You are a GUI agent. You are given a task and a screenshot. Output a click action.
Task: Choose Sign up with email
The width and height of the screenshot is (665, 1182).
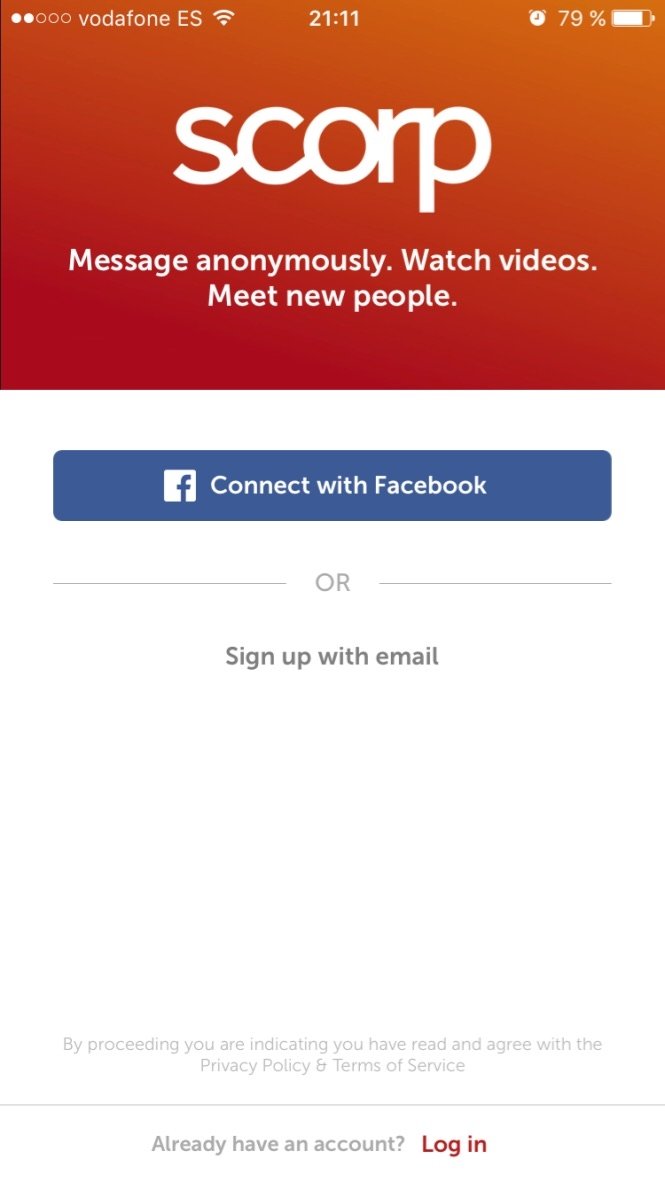pos(332,657)
